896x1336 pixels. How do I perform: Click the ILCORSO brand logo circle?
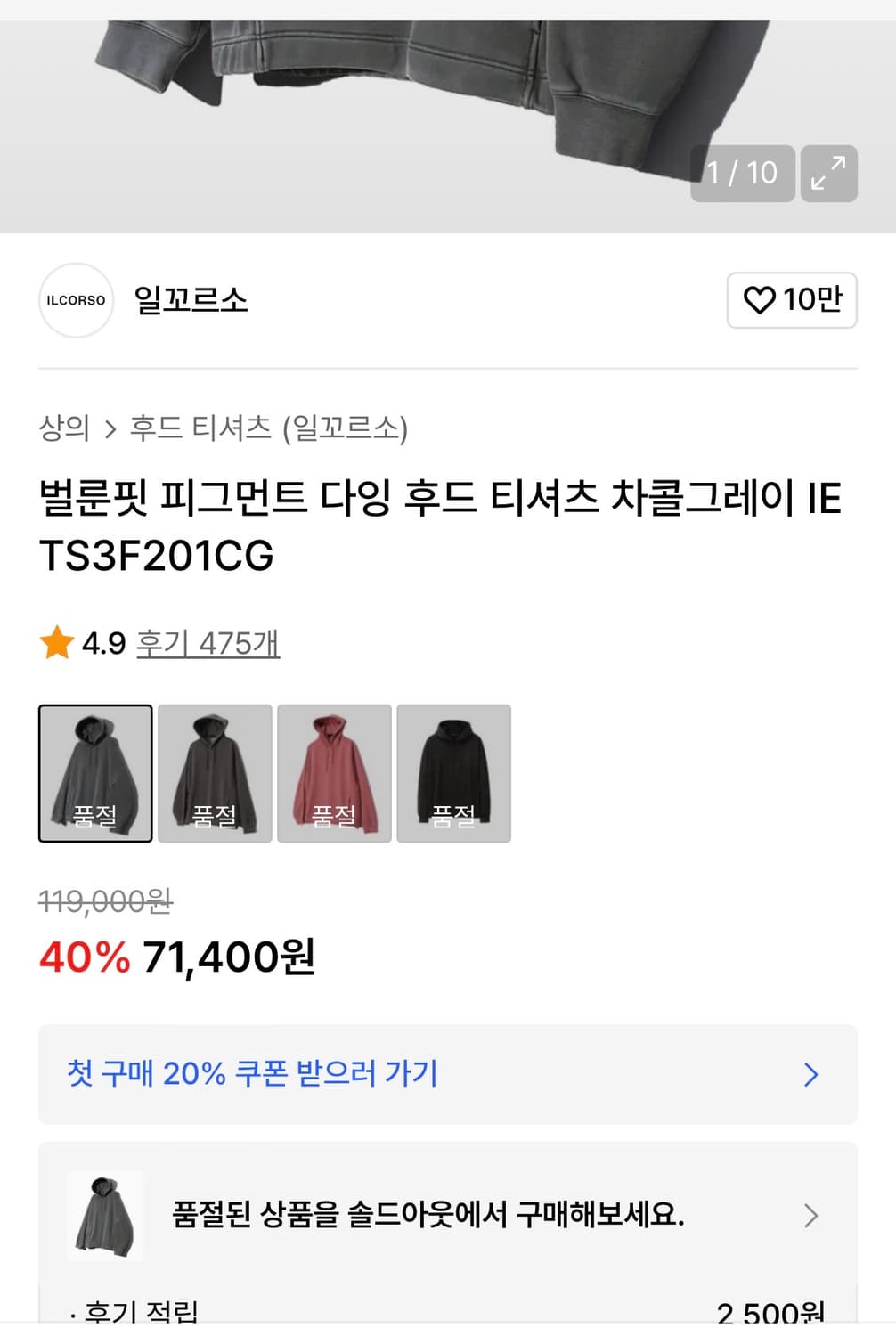[76, 302]
